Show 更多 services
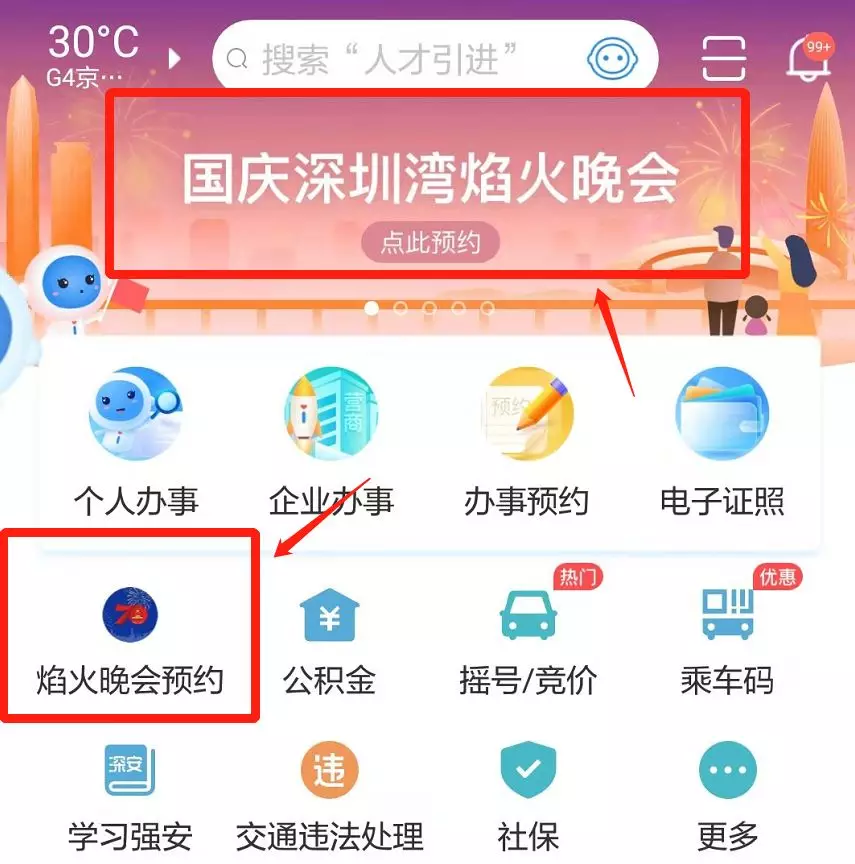 coord(727,797)
